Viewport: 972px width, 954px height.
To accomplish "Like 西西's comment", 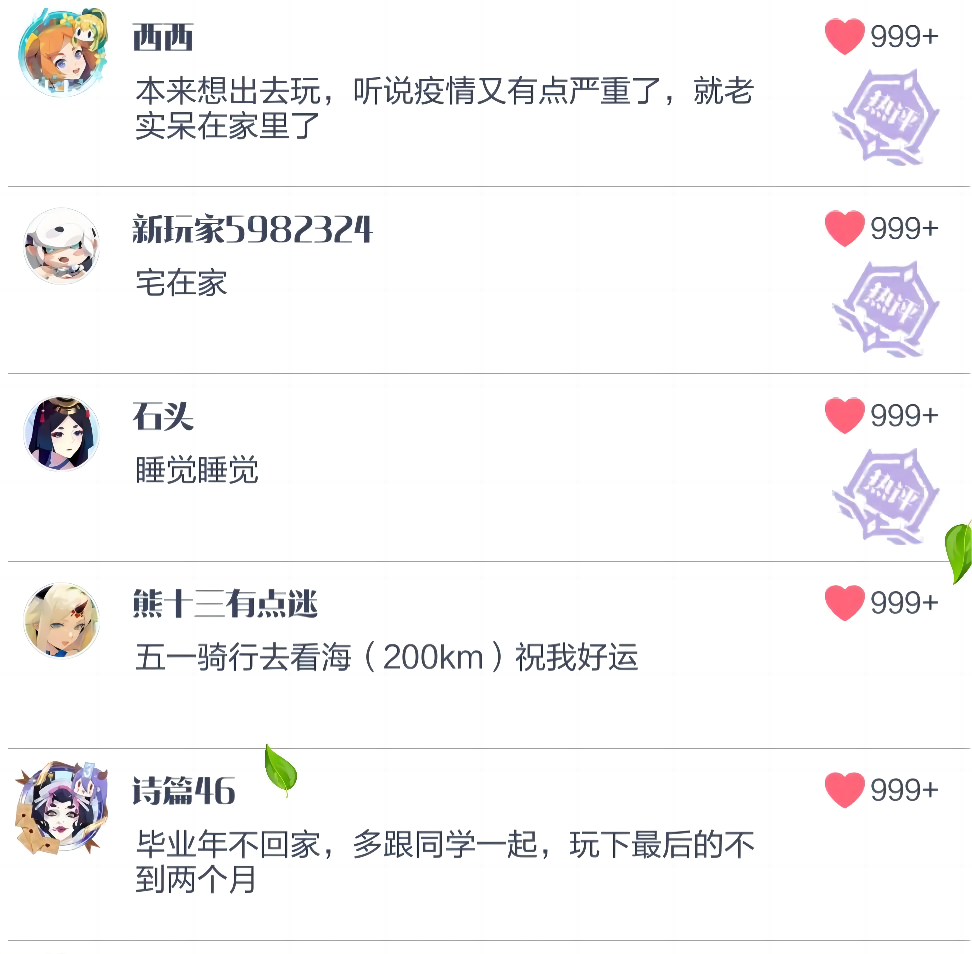I will [x=844, y=37].
